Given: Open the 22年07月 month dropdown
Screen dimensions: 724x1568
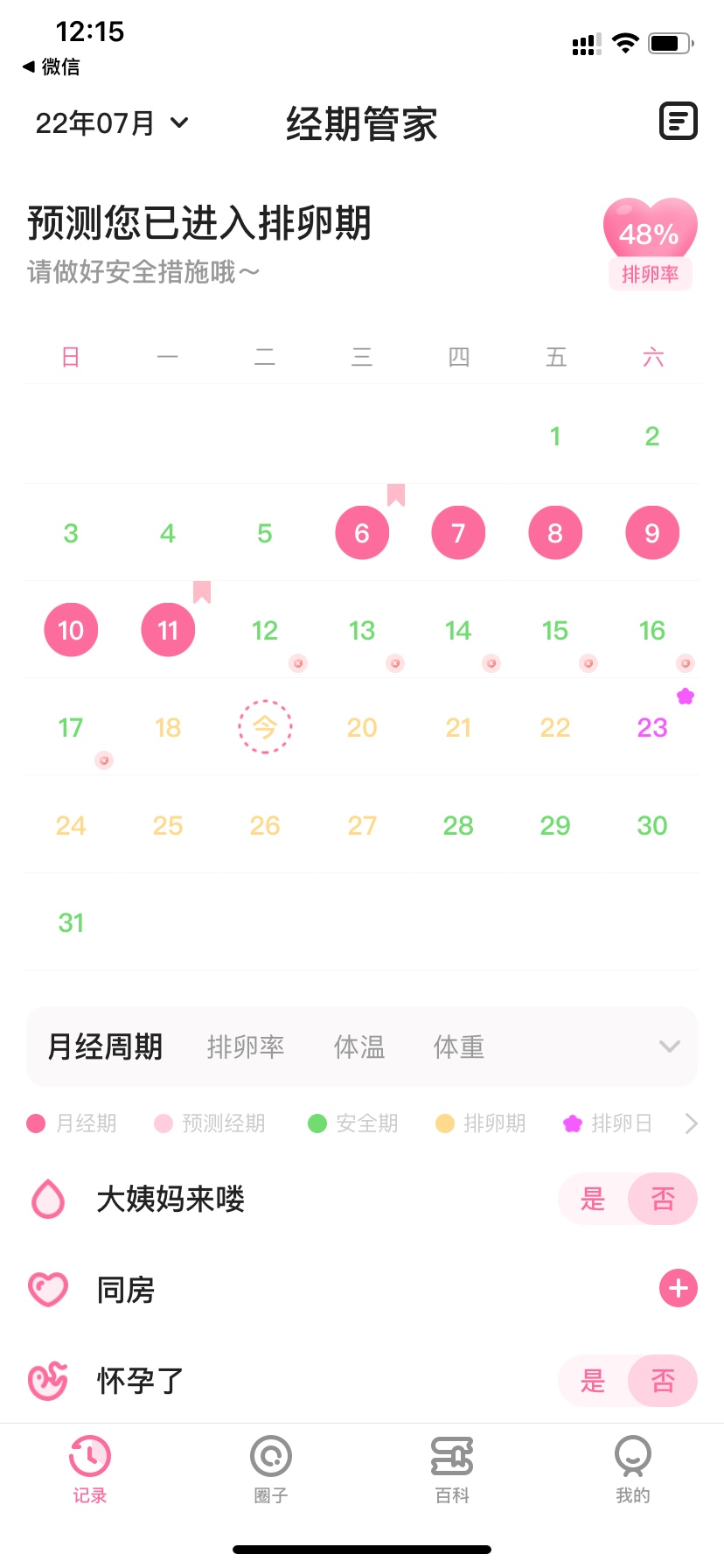Looking at the screenshot, I should point(111,123).
